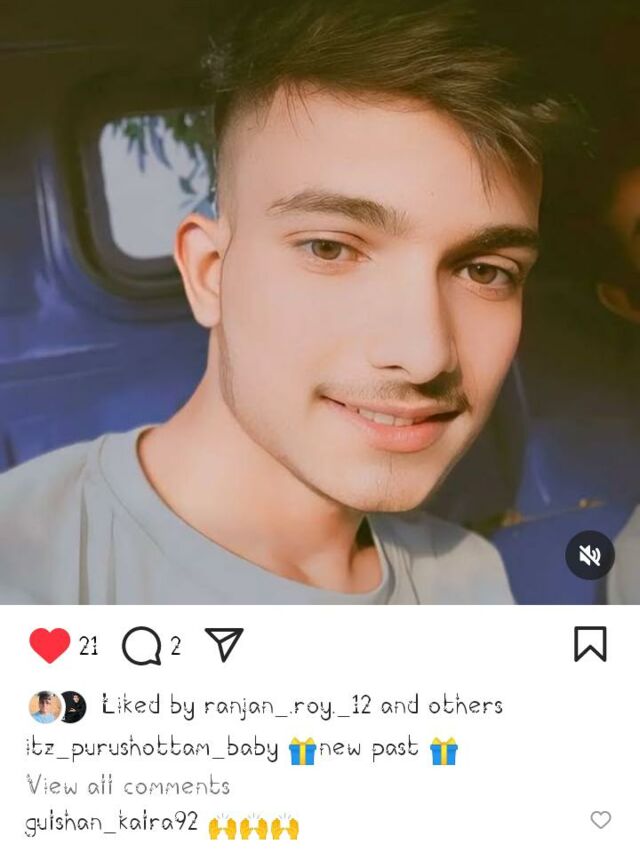Like gulshan_kalra92's comment
640x852 pixels.
pyautogui.click(x=600, y=820)
